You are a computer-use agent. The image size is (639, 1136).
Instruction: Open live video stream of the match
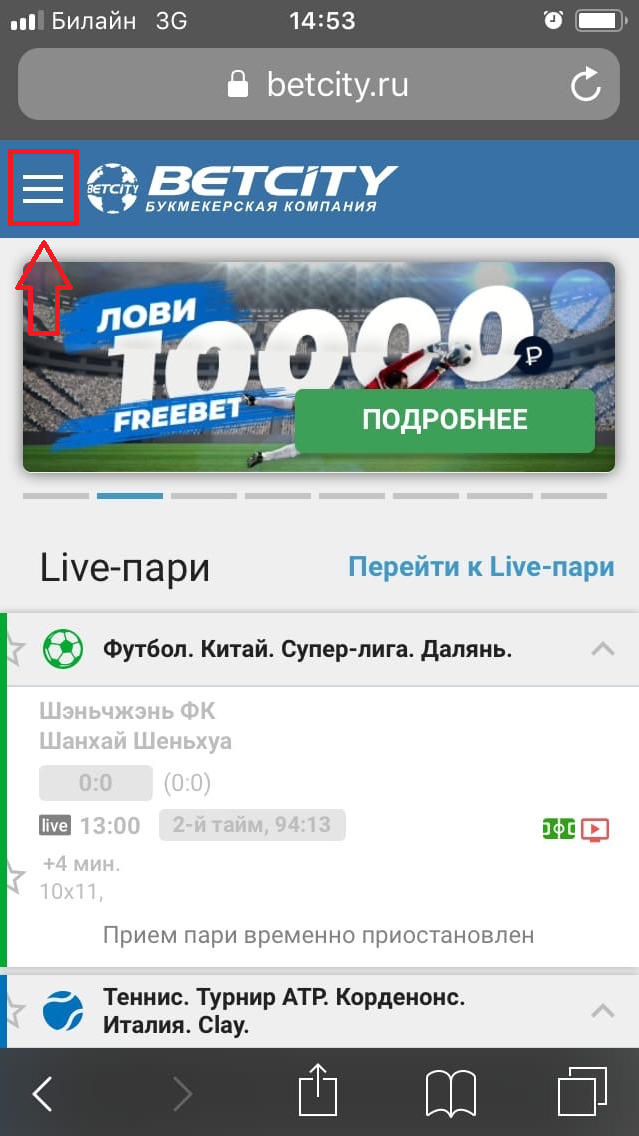[x=595, y=829]
